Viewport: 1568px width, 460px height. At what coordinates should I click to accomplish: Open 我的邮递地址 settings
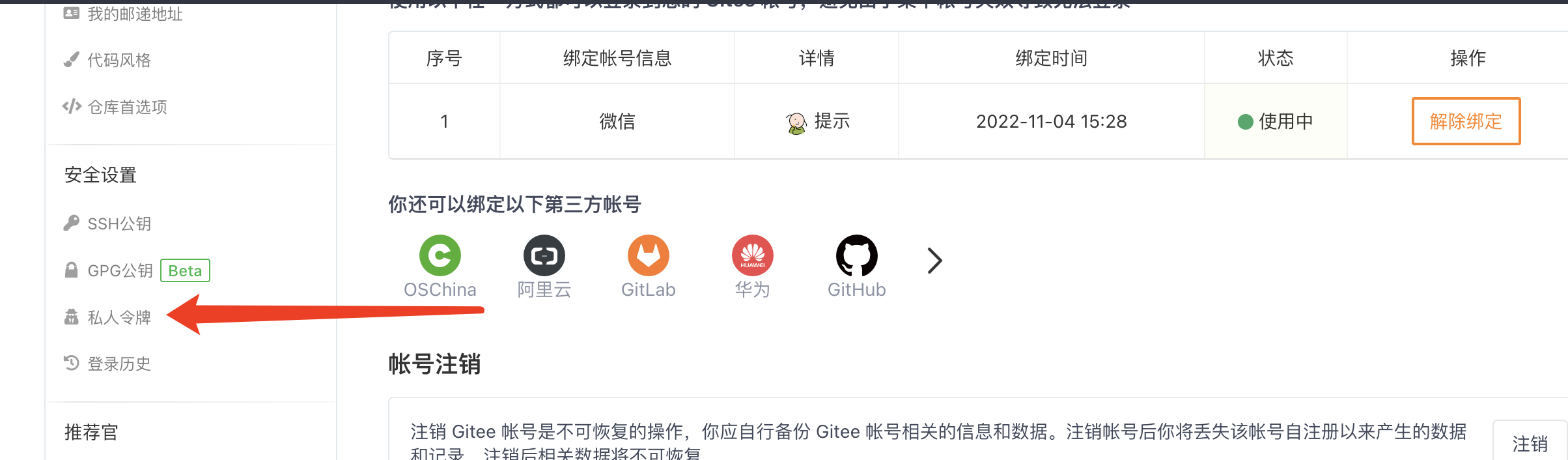pos(134,14)
